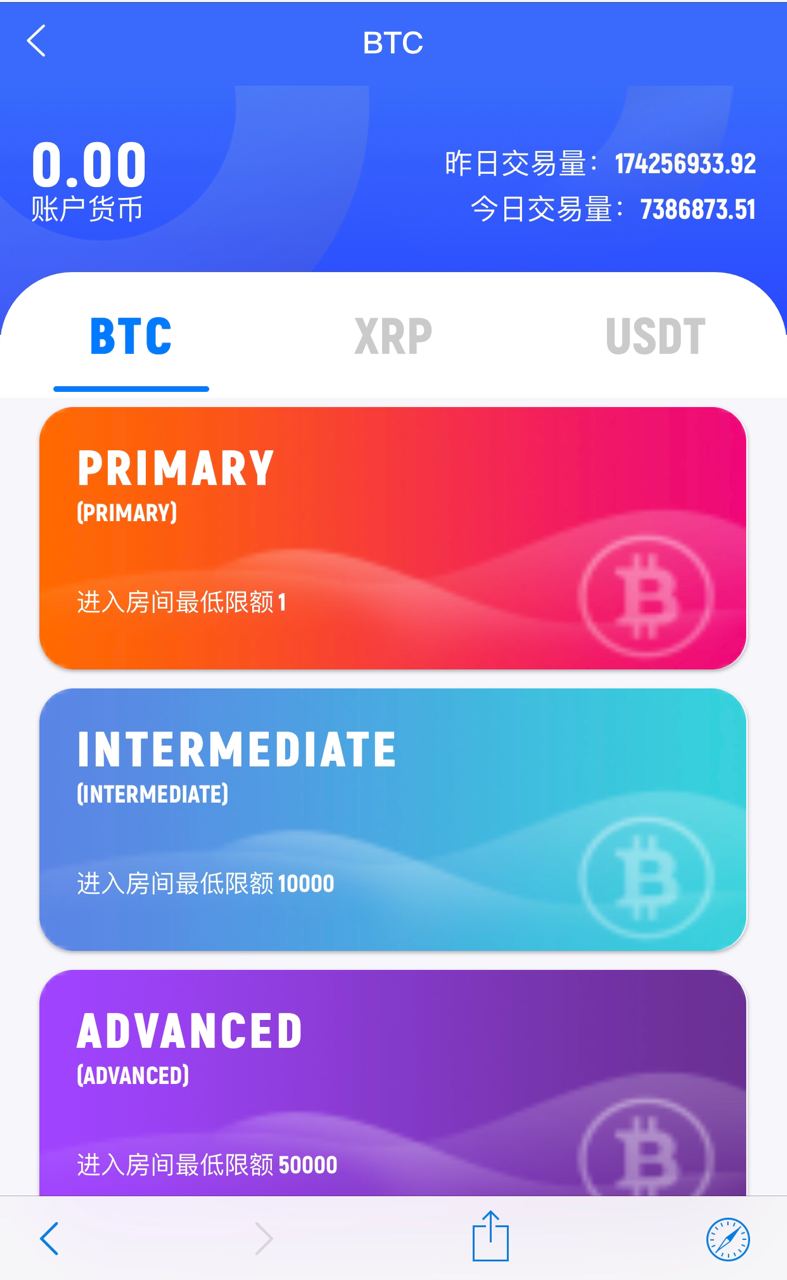The width and height of the screenshot is (787, 1280).
Task: Open the share sheet icon
Action: click(491, 1236)
